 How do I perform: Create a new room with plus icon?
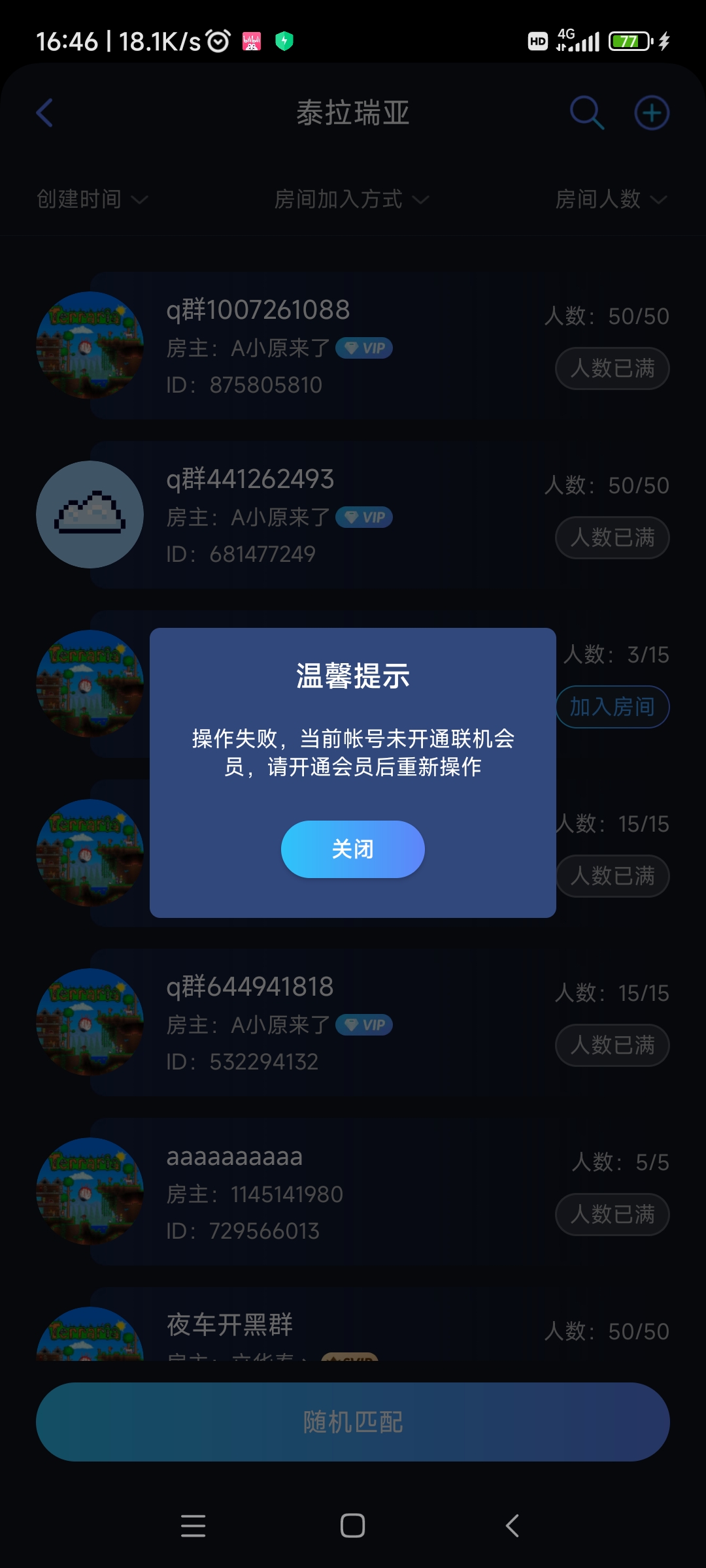click(652, 113)
